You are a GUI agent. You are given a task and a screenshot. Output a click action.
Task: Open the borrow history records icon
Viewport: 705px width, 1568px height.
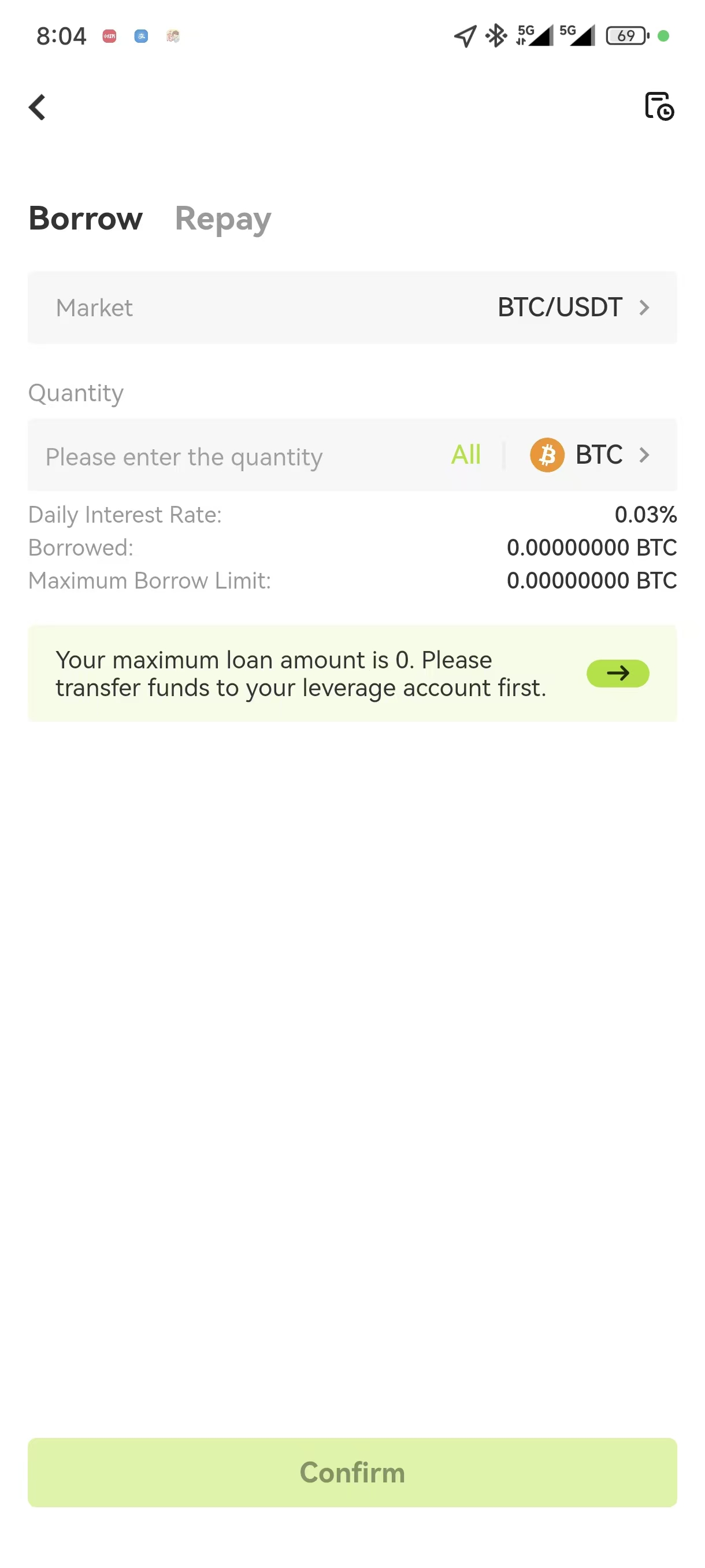(x=659, y=106)
